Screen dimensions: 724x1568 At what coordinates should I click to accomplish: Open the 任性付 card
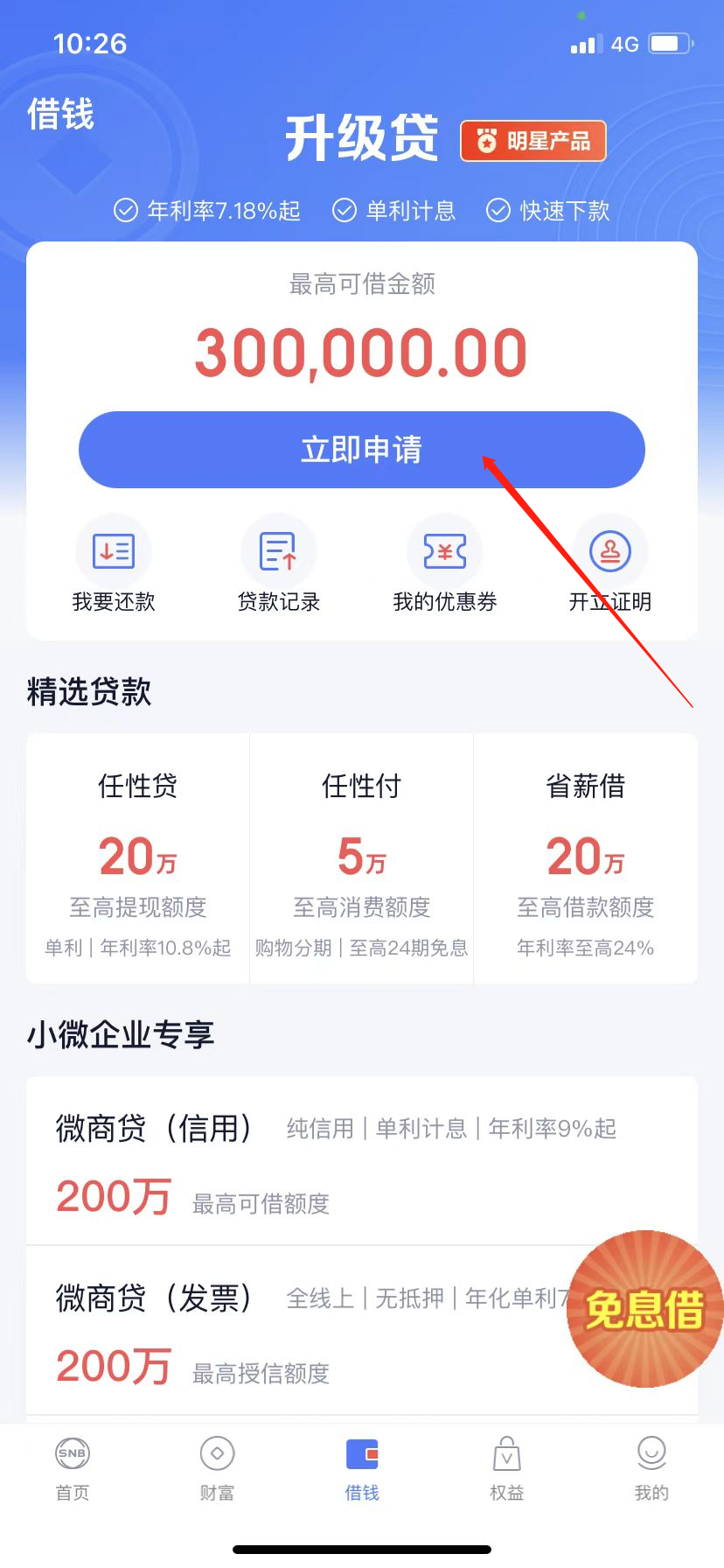coord(362,858)
